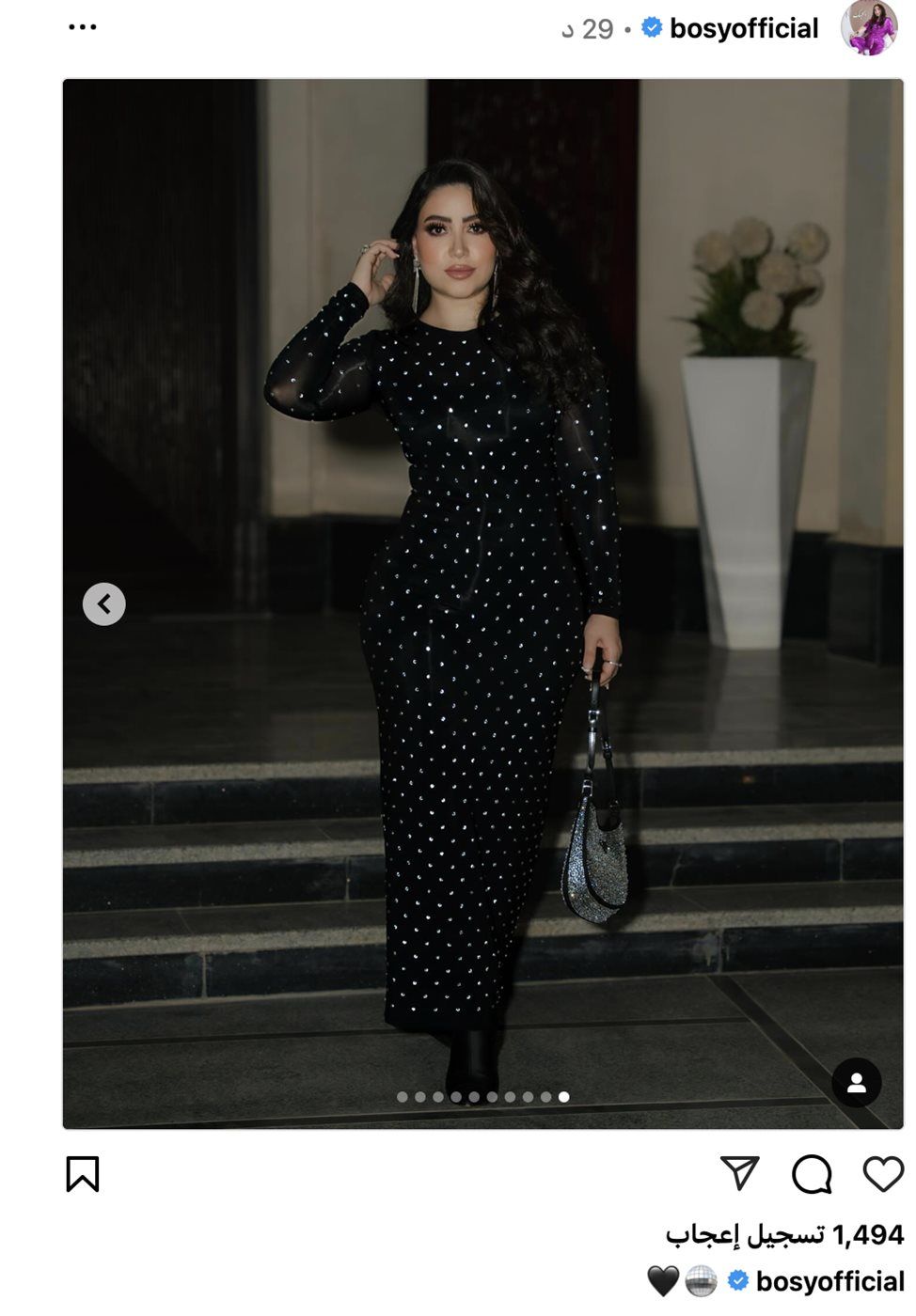This screenshot has height=1316, width=916.
Task: Like the post with heart icon
Action: [882, 1174]
